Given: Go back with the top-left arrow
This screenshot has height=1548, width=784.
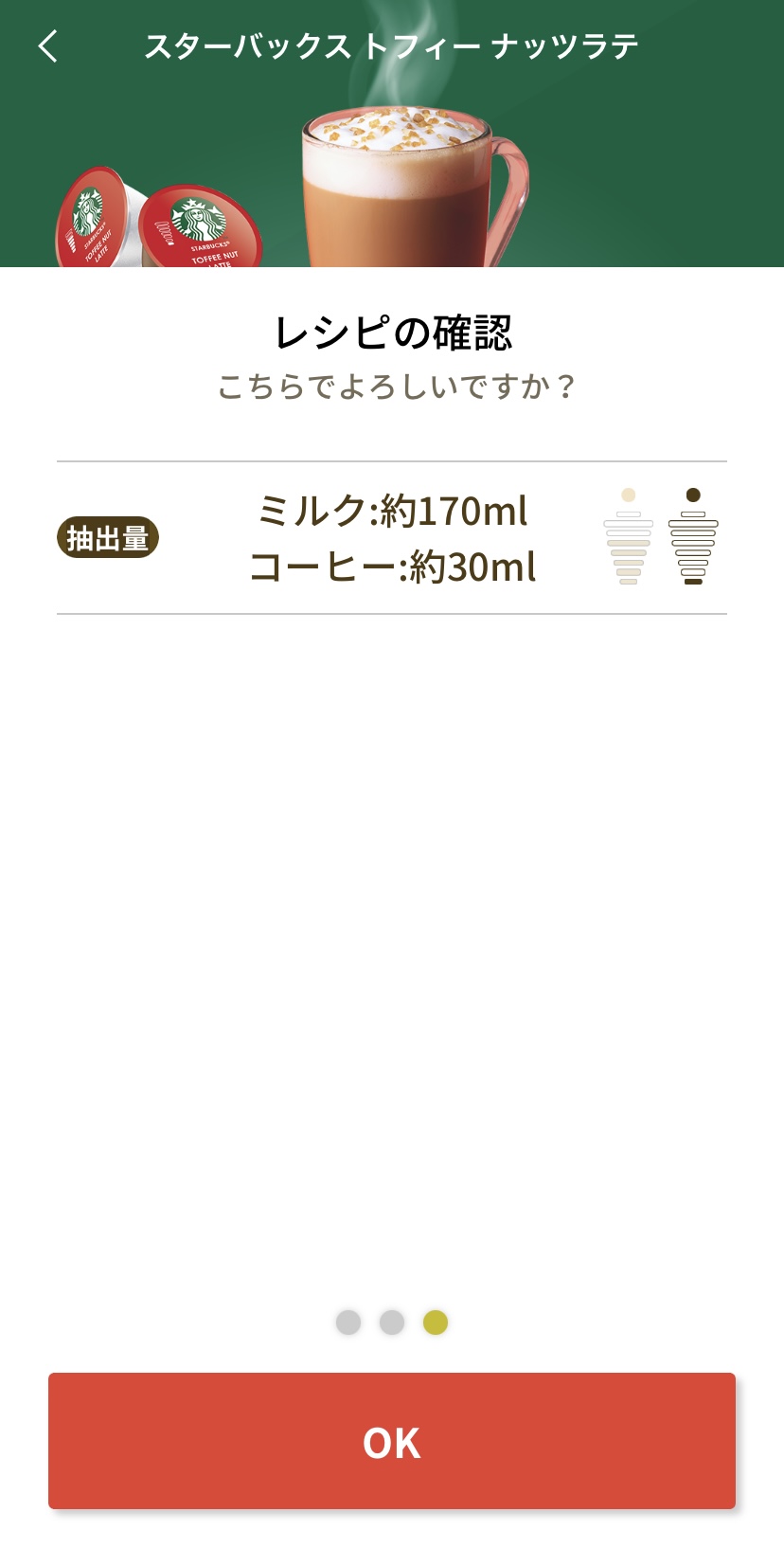Looking at the screenshot, I should click(48, 45).
